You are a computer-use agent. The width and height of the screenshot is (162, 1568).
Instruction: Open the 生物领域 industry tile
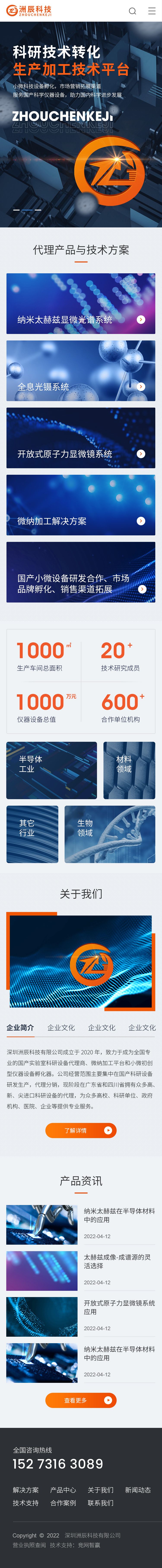pyautogui.click(x=109, y=834)
